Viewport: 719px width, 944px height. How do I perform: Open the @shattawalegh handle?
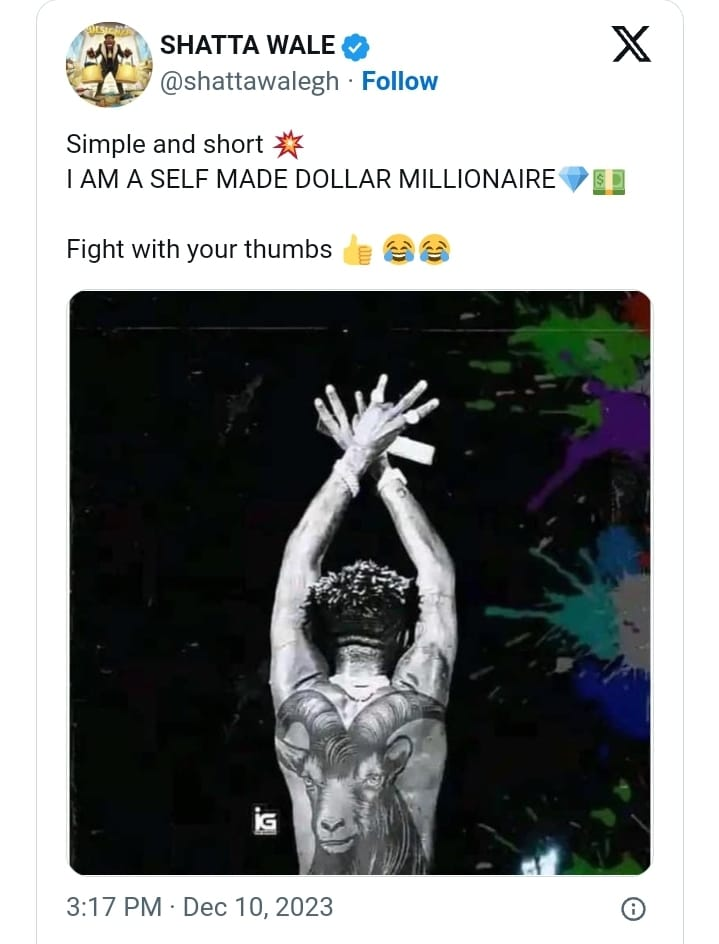tap(250, 82)
